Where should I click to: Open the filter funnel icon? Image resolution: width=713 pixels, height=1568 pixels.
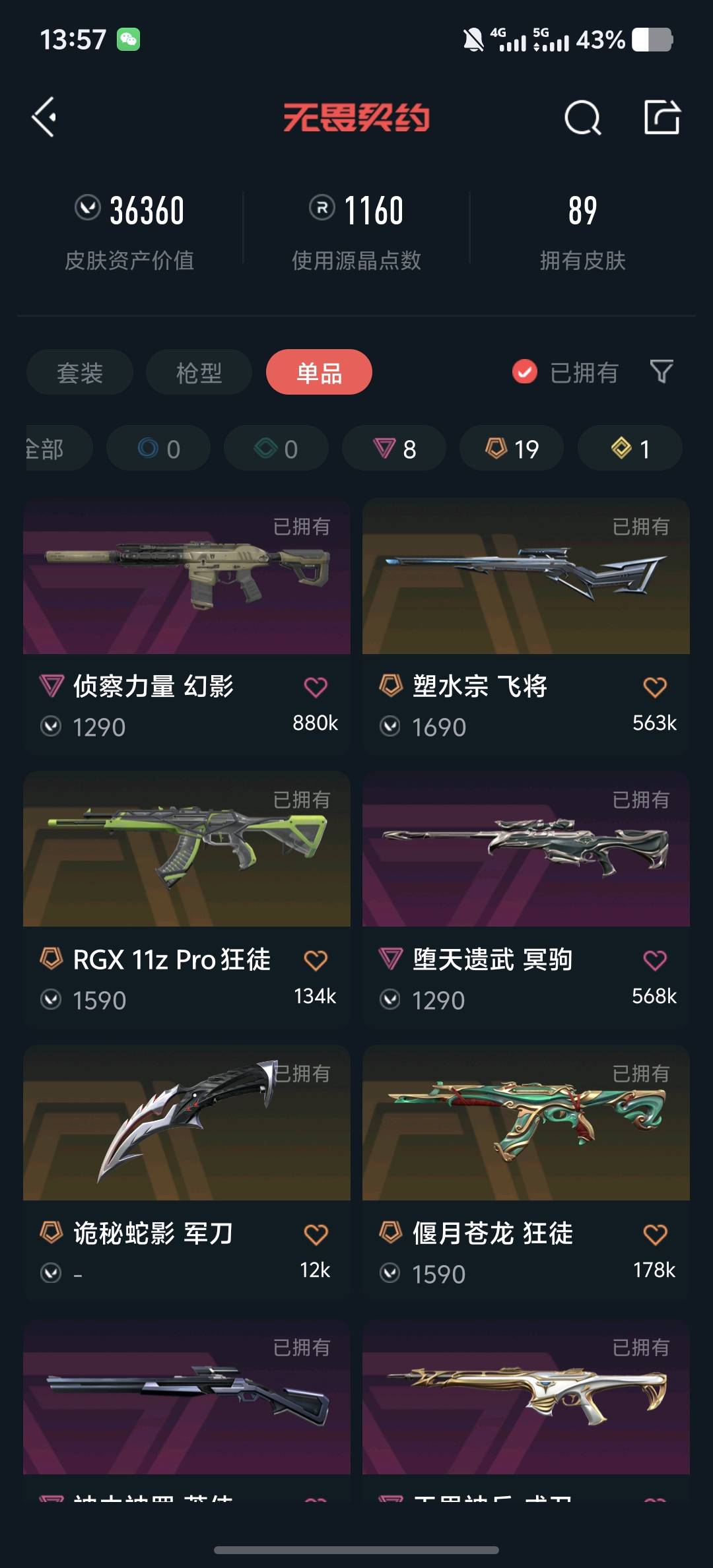(662, 372)
